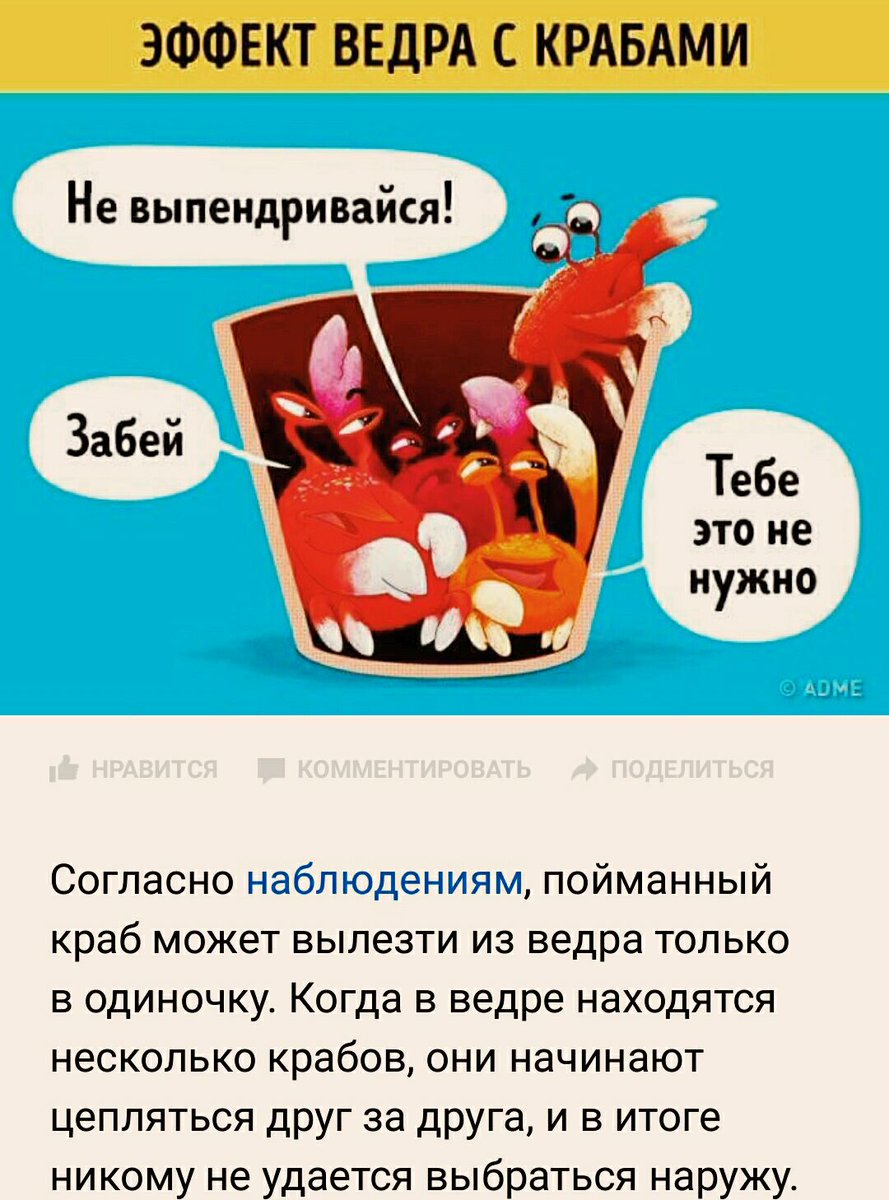Open the наблюдениям link in the text

point(384,884)
